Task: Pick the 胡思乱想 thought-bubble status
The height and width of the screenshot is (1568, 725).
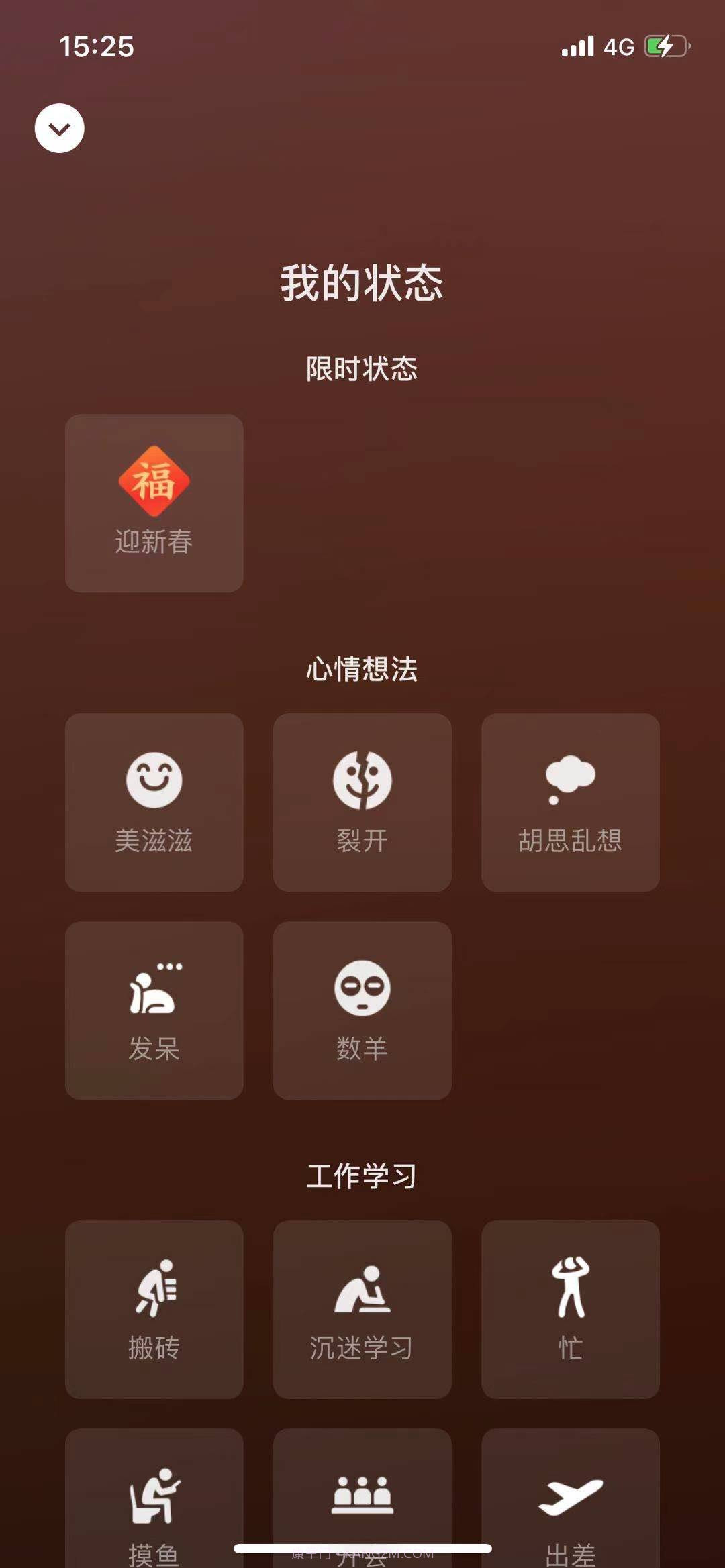Action: click(x=570, y=802)
